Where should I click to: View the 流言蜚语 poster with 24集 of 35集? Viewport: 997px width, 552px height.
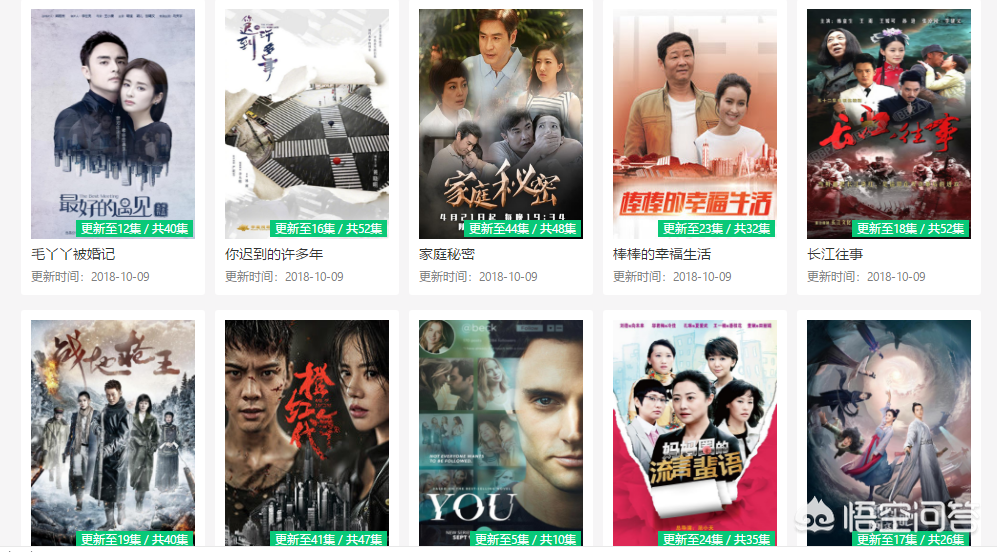[695, 432]
